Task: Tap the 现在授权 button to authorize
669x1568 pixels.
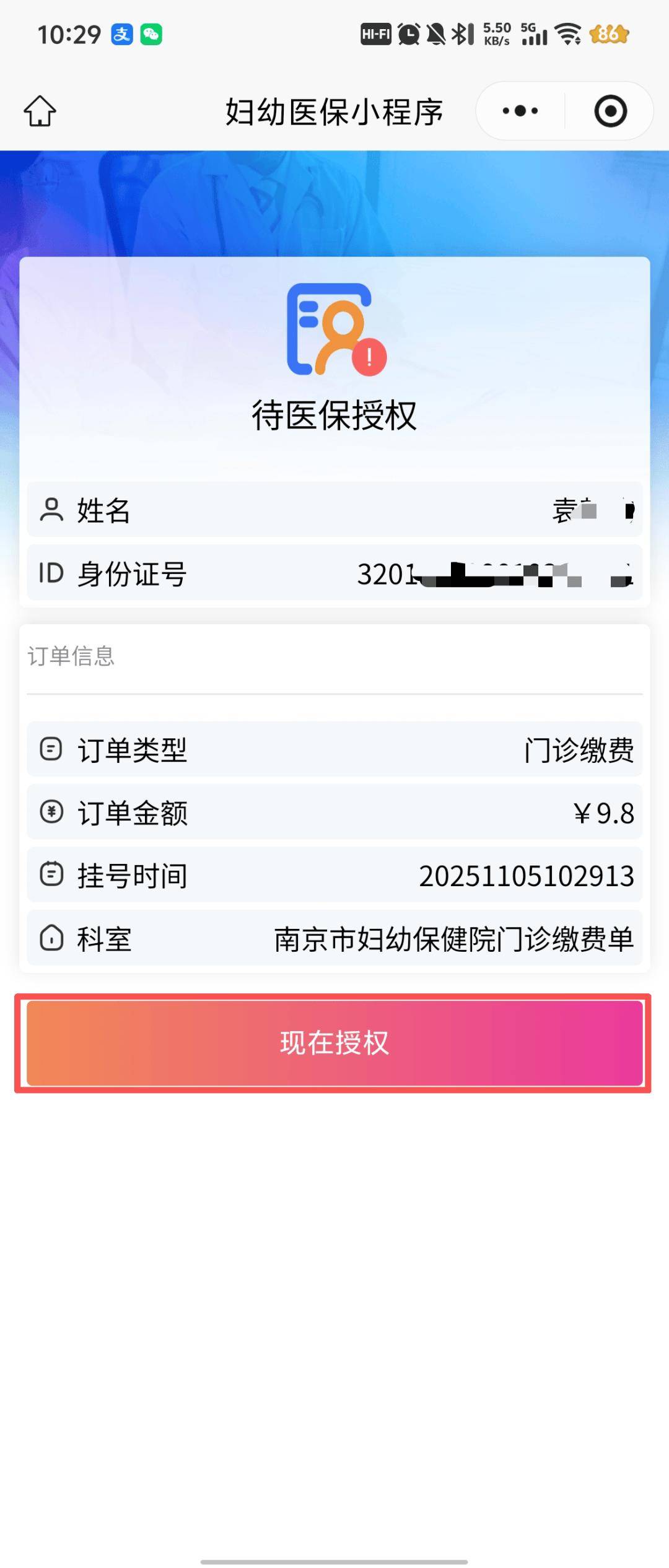Action: tap(334, 1043)
